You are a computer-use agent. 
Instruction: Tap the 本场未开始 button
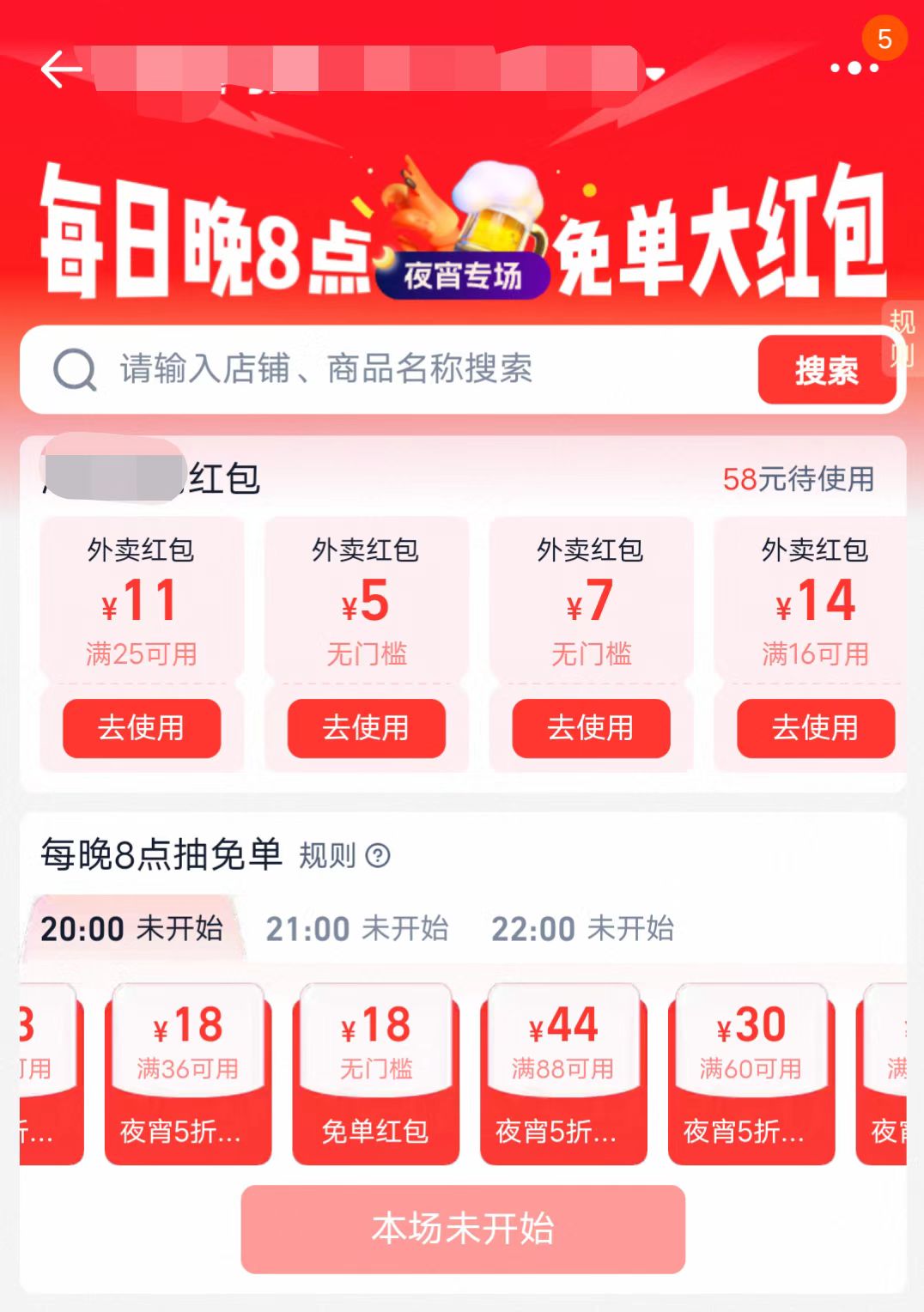click(x=463, y=1229)
